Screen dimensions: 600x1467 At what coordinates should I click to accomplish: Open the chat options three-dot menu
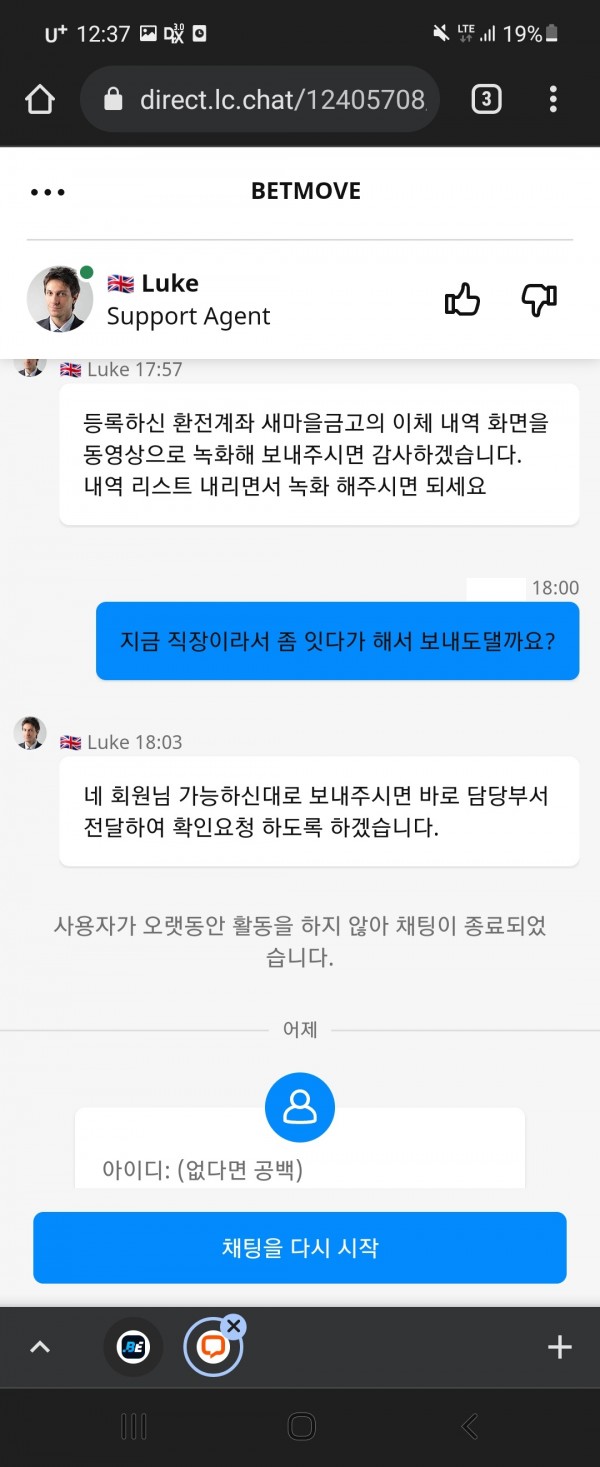pyautogui.click(x=47, y=192)
